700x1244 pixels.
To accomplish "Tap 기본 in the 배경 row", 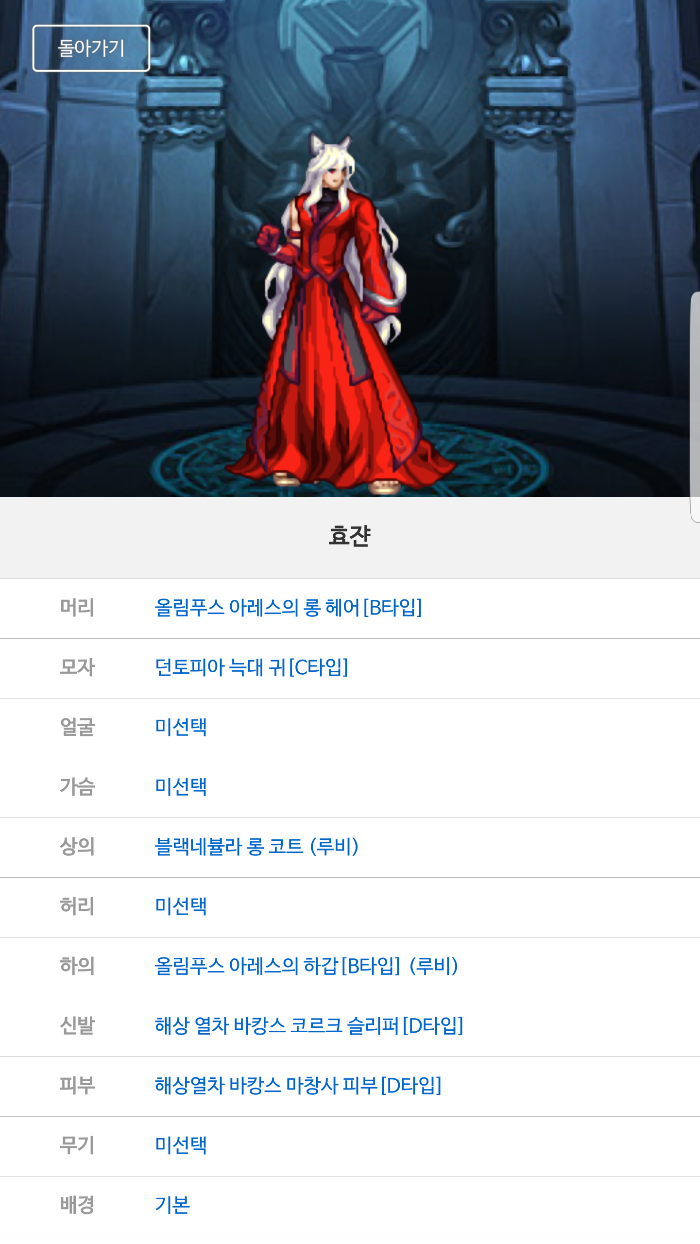I will click(172, 1205).
